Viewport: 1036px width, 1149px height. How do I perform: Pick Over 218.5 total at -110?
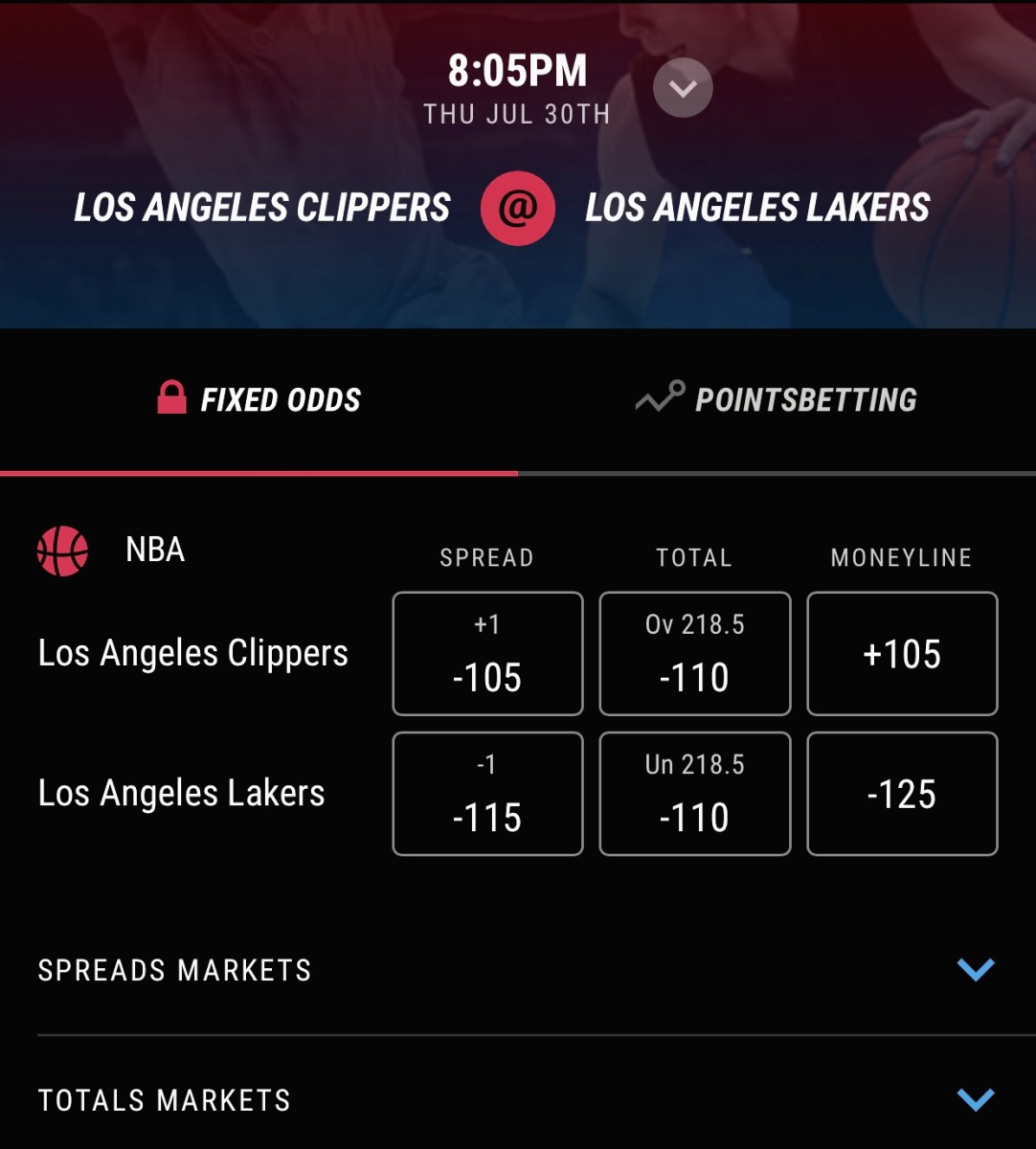694,654
